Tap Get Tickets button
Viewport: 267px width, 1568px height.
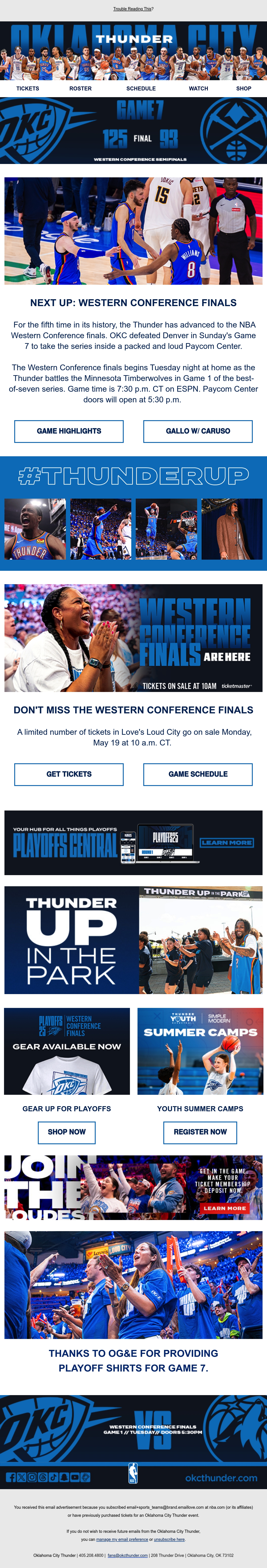click(69, 774)
